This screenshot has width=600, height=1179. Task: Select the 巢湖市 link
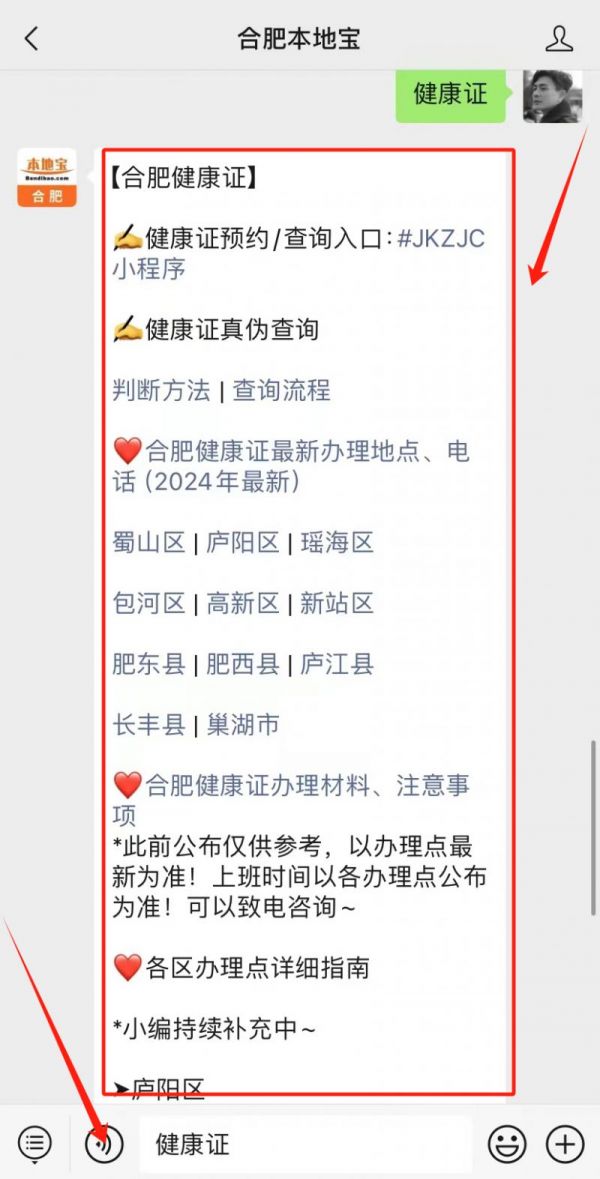[243, 726]
